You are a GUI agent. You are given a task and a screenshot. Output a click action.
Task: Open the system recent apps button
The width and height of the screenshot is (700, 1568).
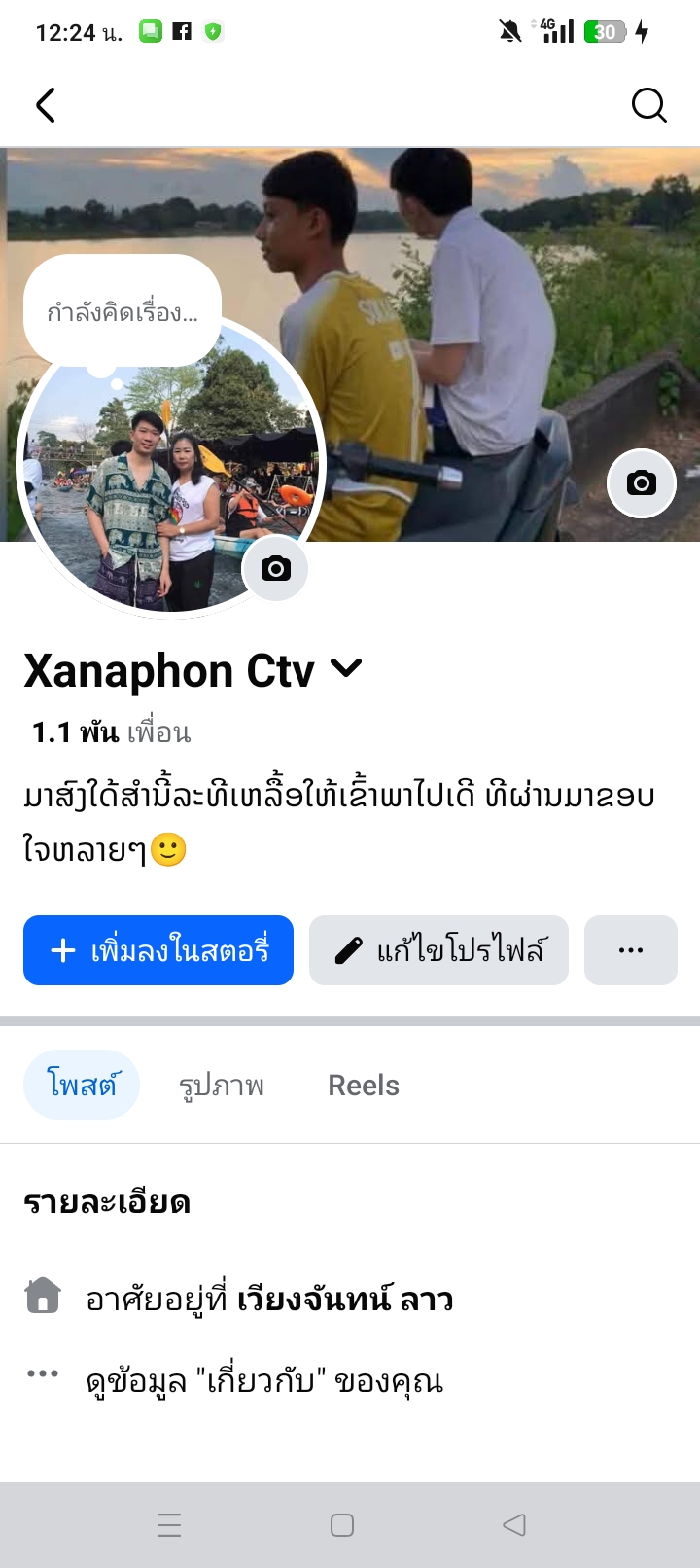coord(169,1524)
